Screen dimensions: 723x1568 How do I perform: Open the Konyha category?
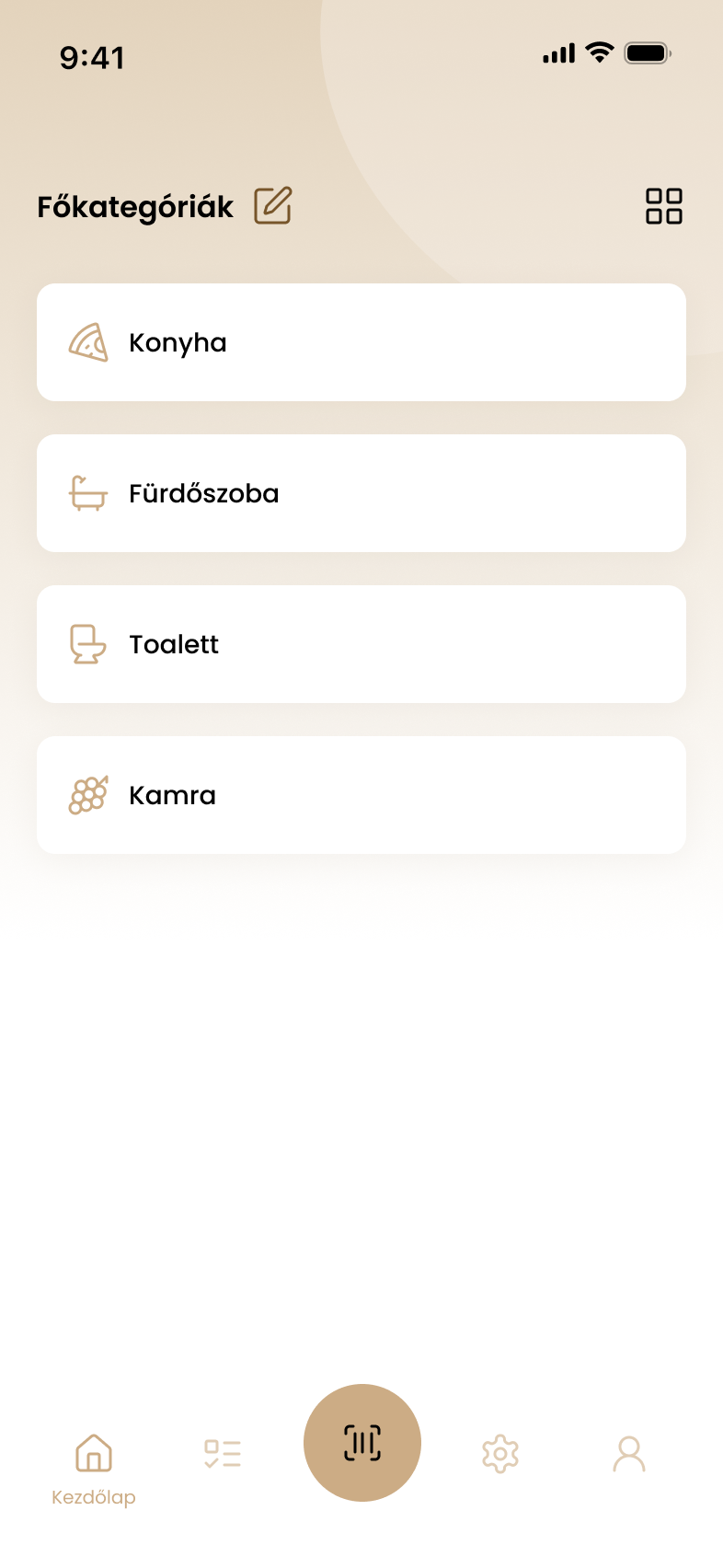[361, 342]
